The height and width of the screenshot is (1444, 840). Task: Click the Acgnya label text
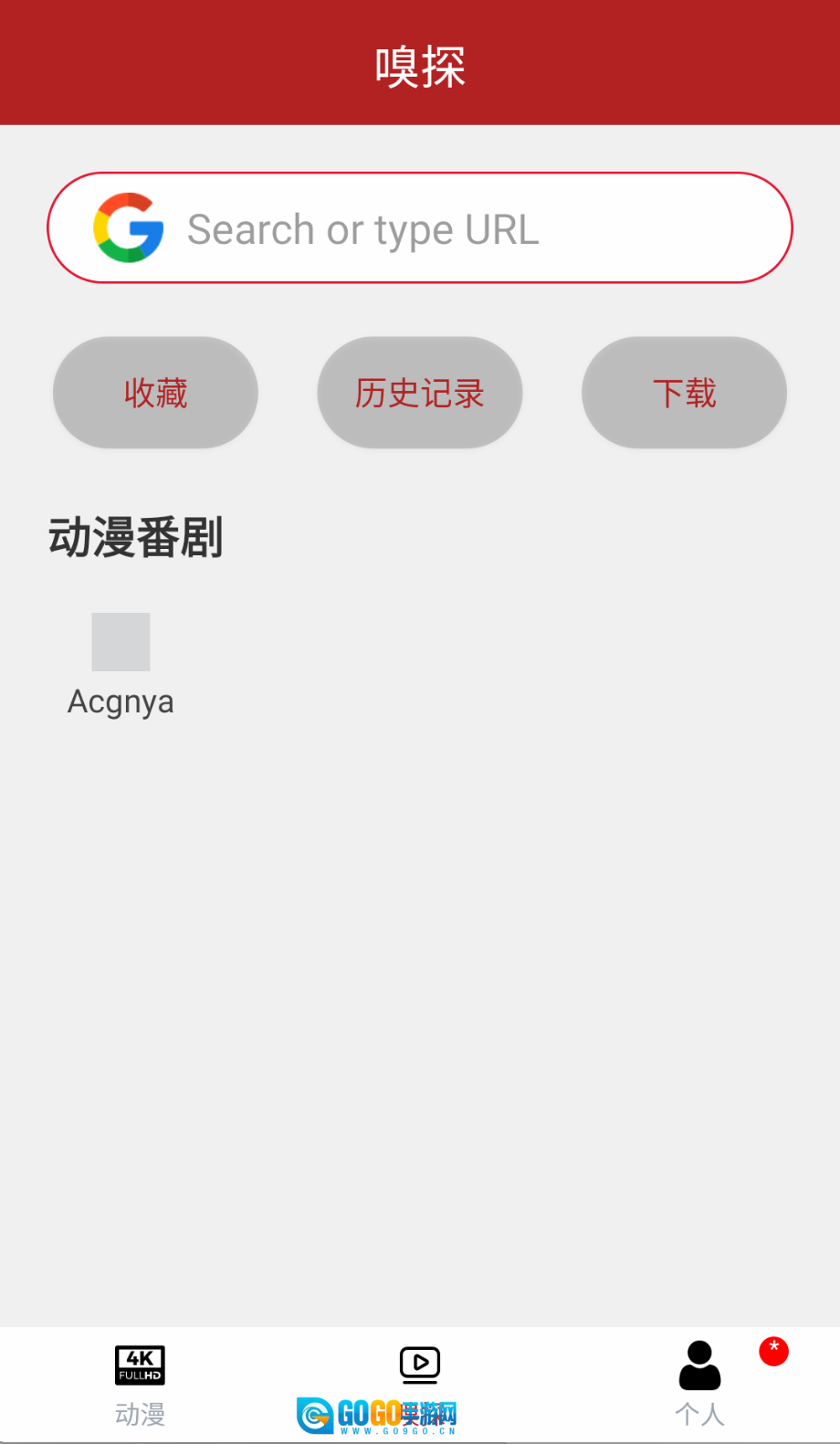click(x=121, y=701)
